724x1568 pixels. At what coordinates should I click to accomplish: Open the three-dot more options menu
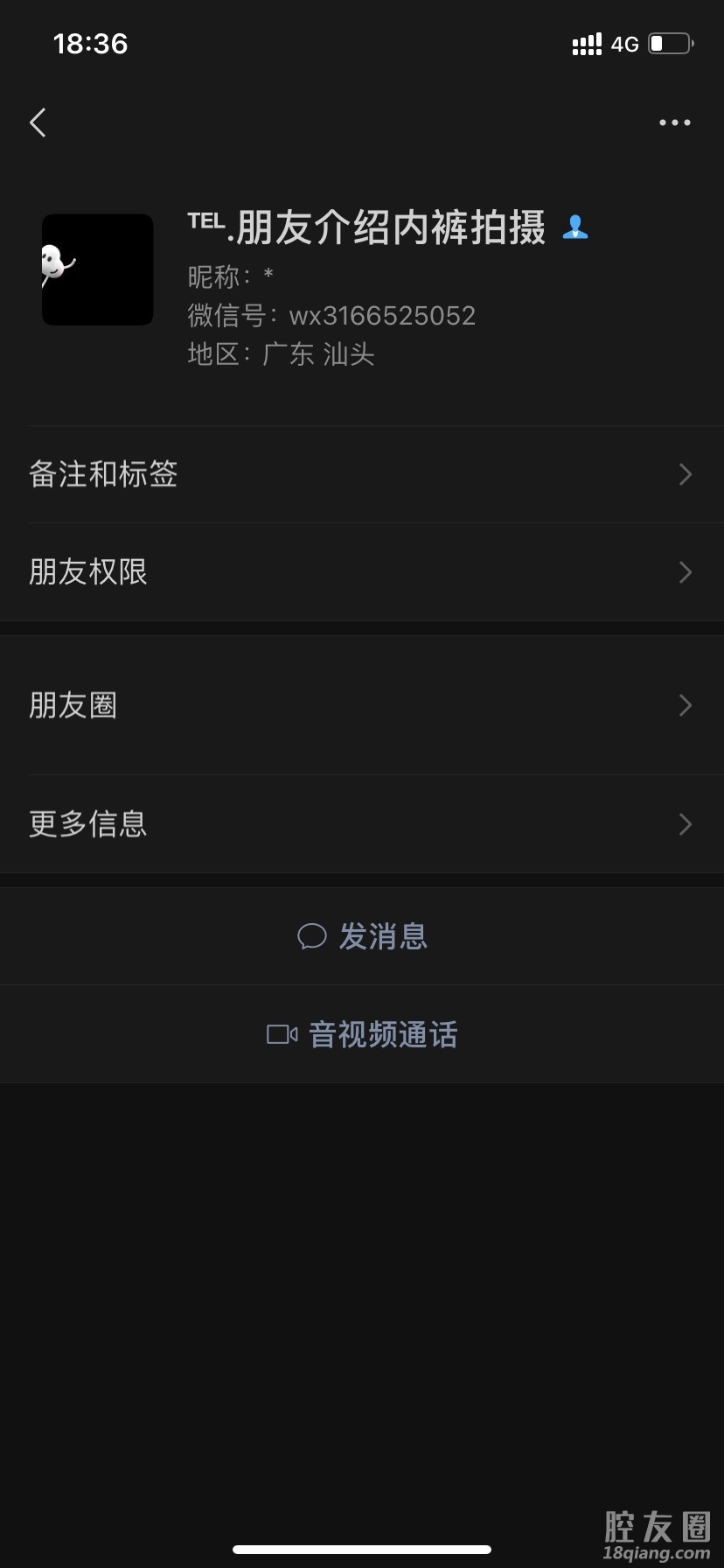click(674, 122)
